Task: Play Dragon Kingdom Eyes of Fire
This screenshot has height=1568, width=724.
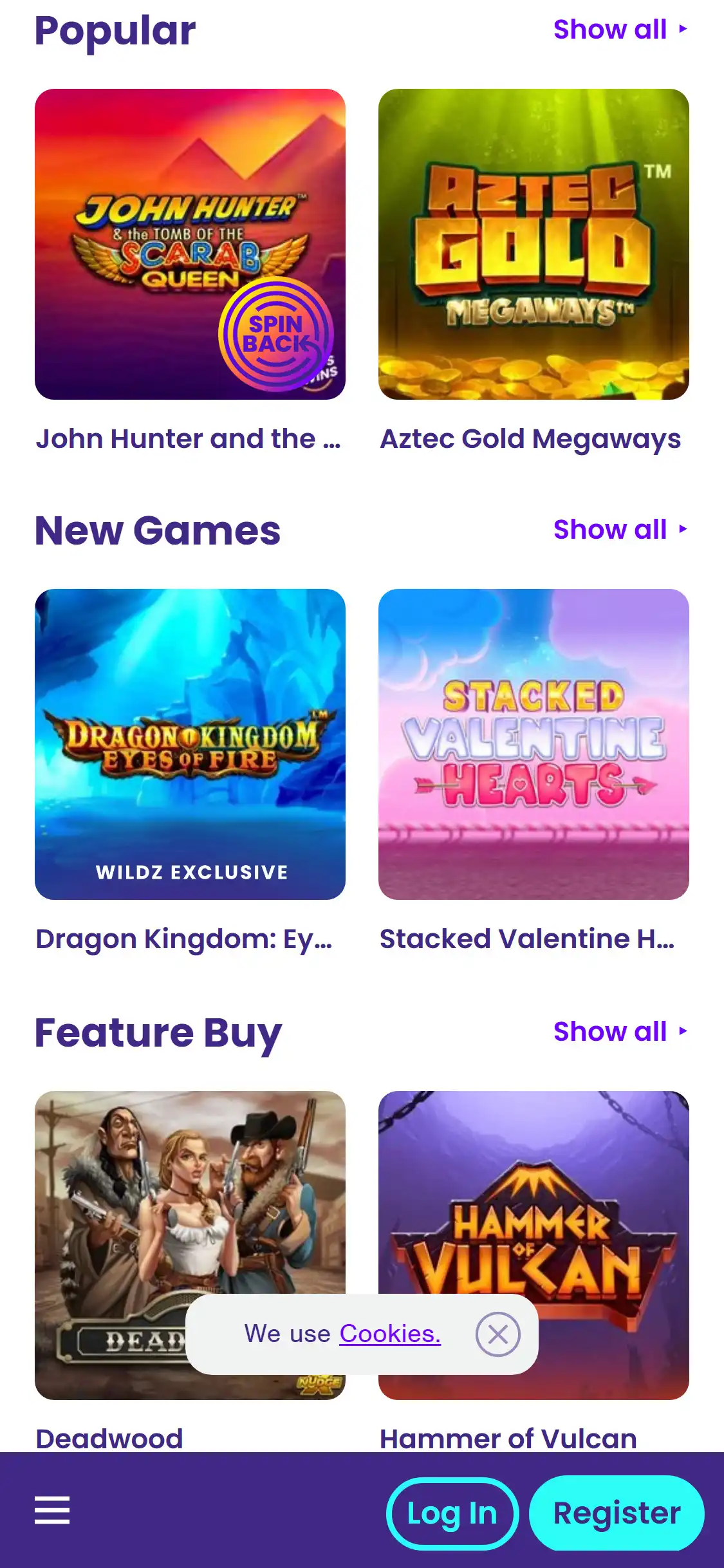Action: pos(190,744)
